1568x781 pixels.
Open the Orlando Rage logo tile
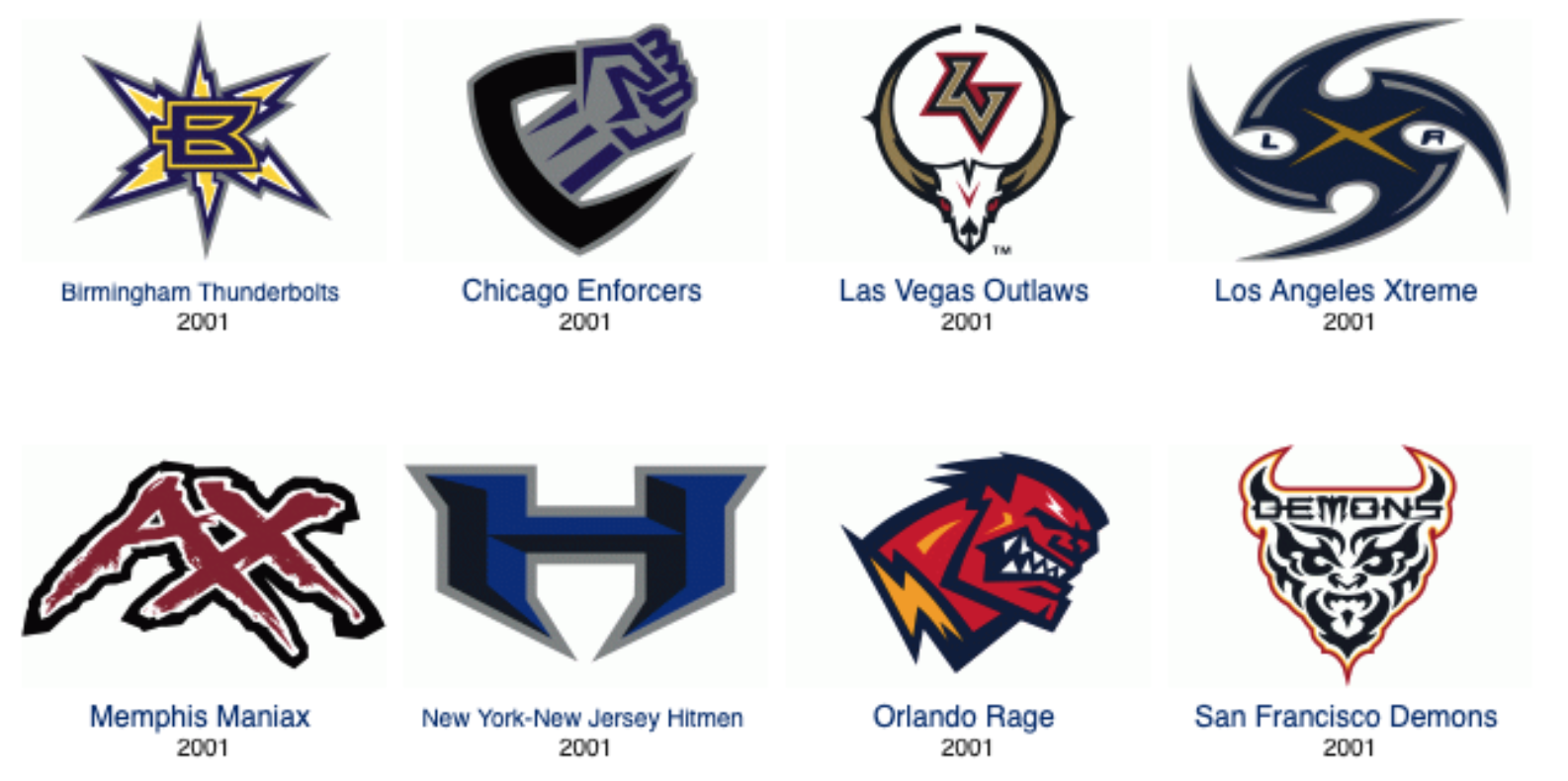967,565
